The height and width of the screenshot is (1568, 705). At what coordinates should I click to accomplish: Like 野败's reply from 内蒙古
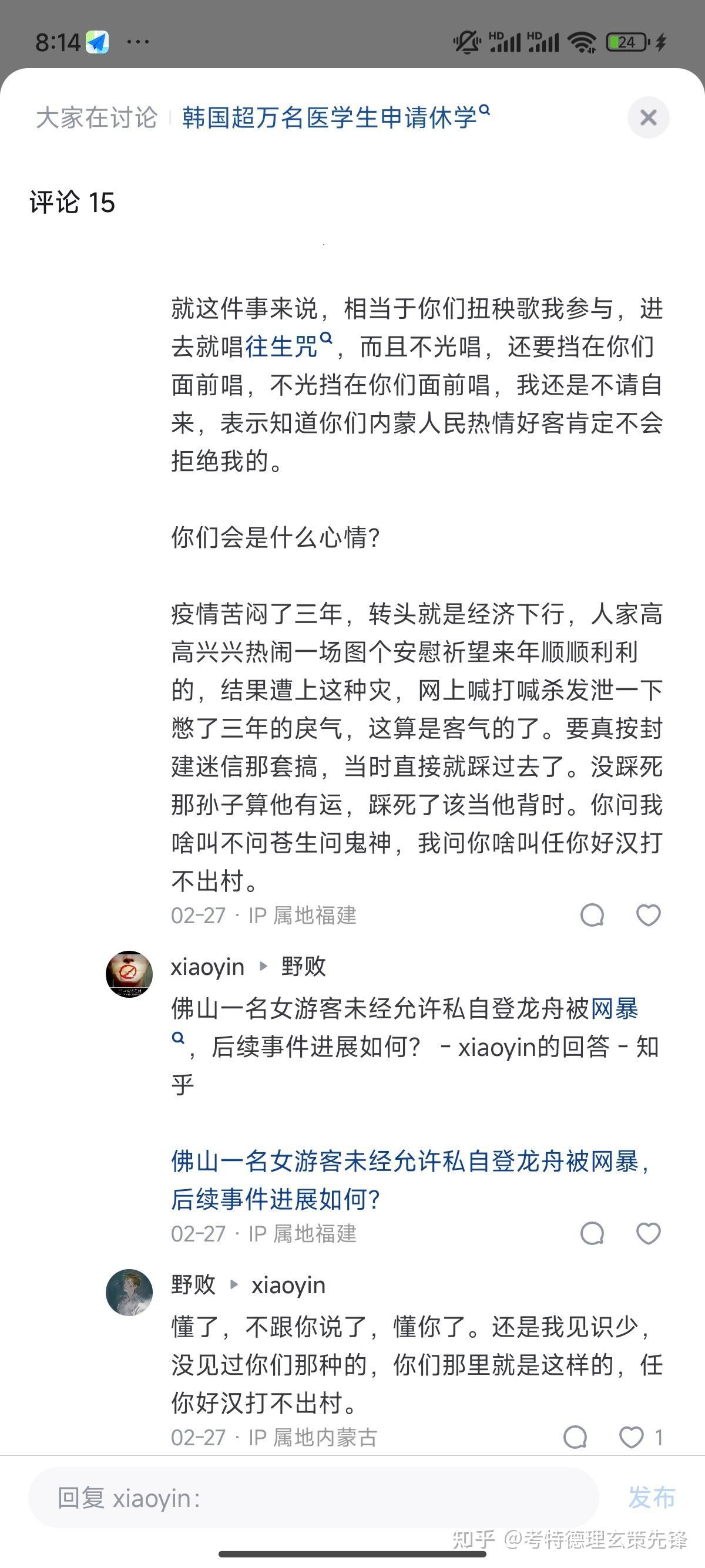[x=632, y=1437]
